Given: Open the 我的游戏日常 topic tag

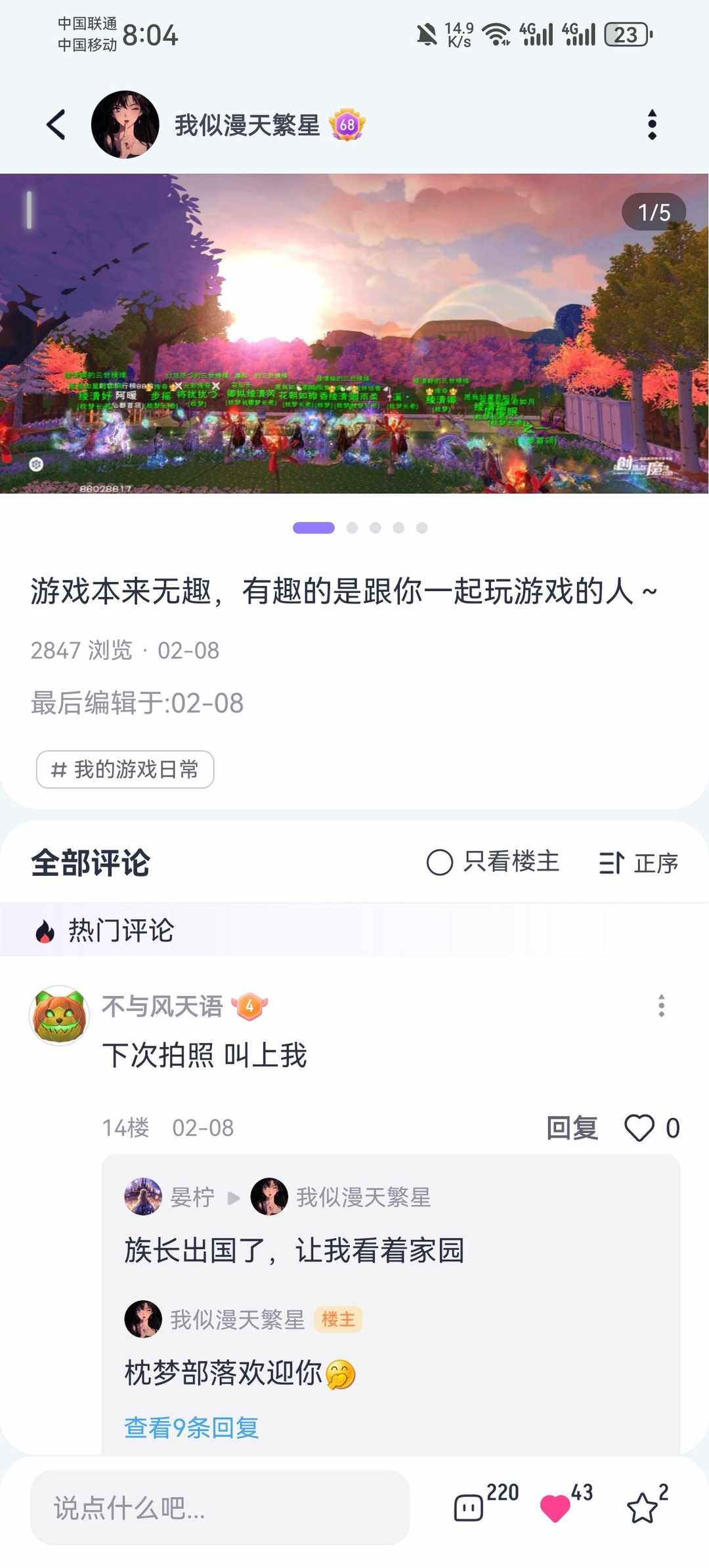Looking at the screenshot, I should click(x=125, y=770).
